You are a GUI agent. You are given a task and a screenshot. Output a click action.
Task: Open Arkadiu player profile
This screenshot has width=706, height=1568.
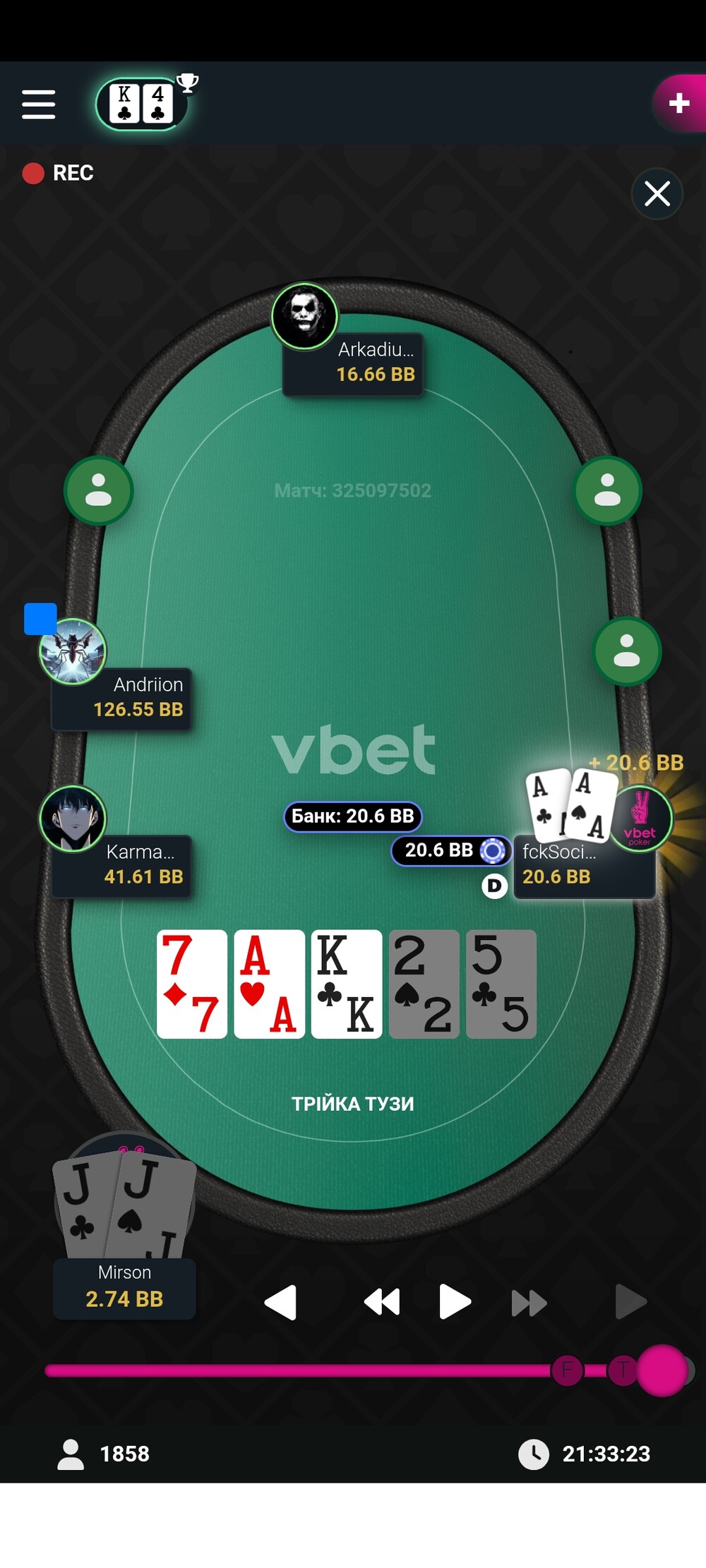coord(305,317)
